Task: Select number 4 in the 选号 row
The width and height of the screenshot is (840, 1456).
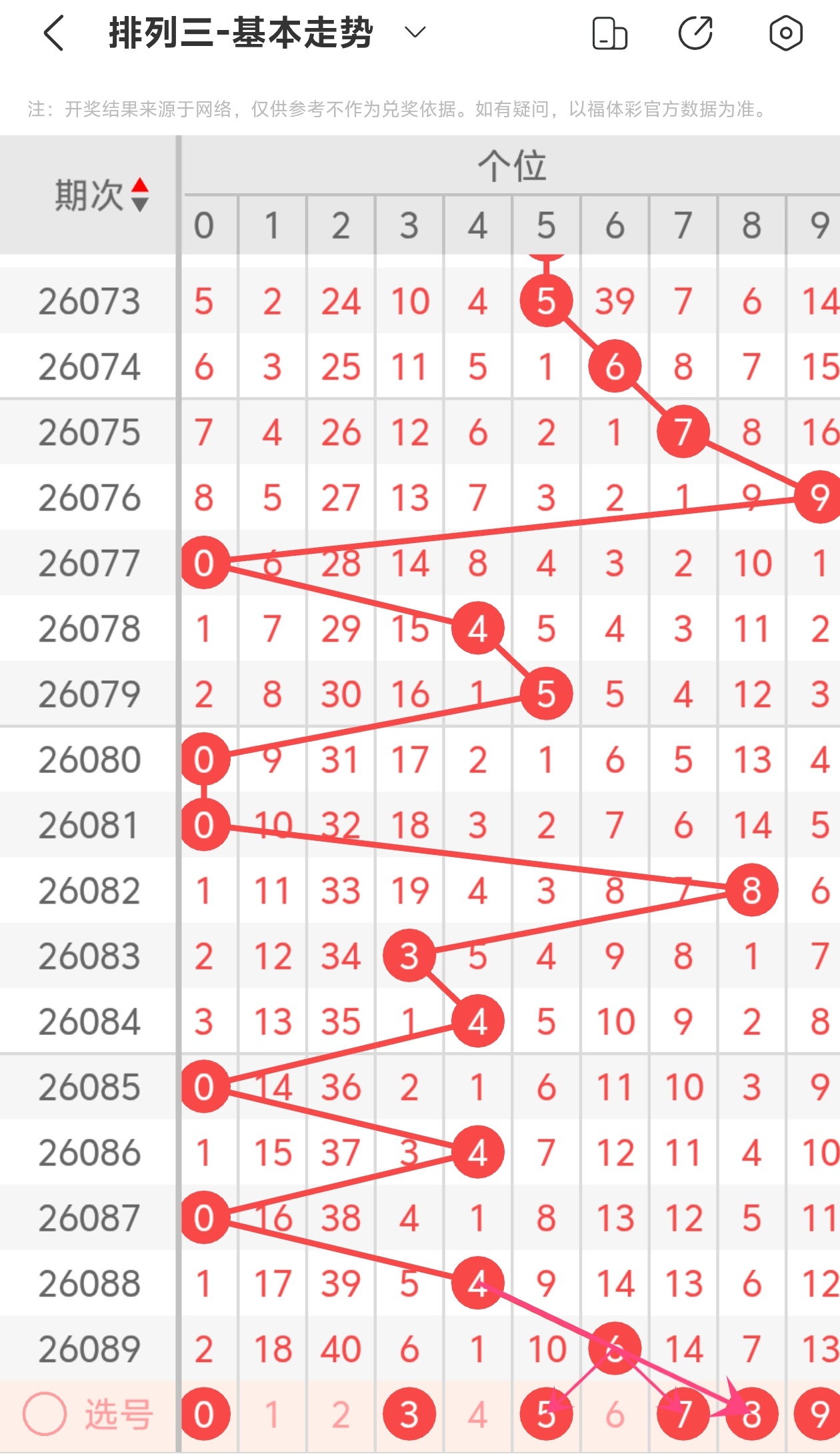Action: pyautogui.click(x=477, y=1414)
